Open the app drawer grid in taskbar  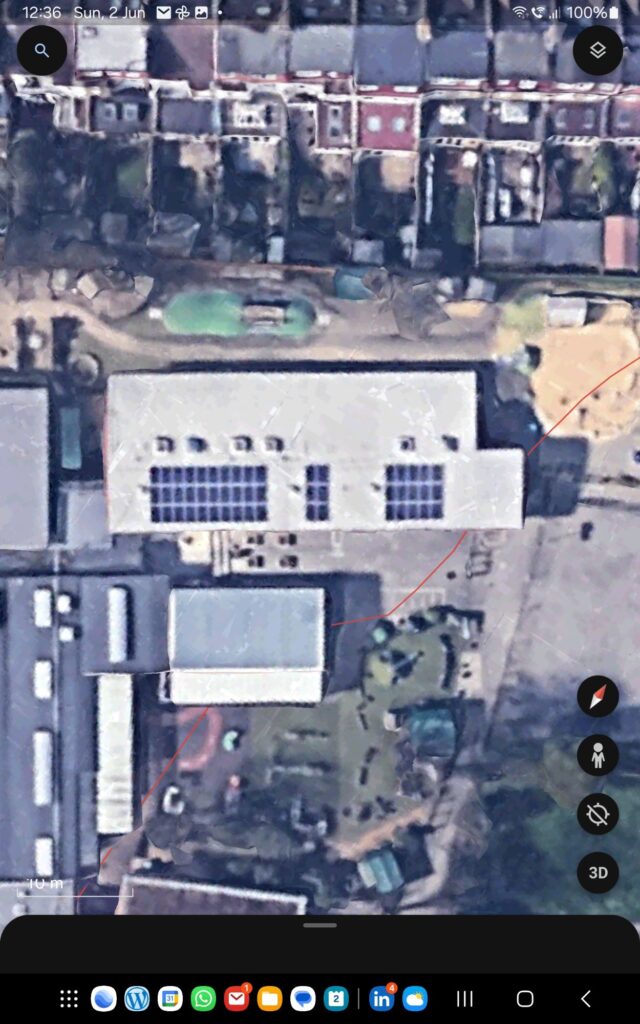coord(69,998)
